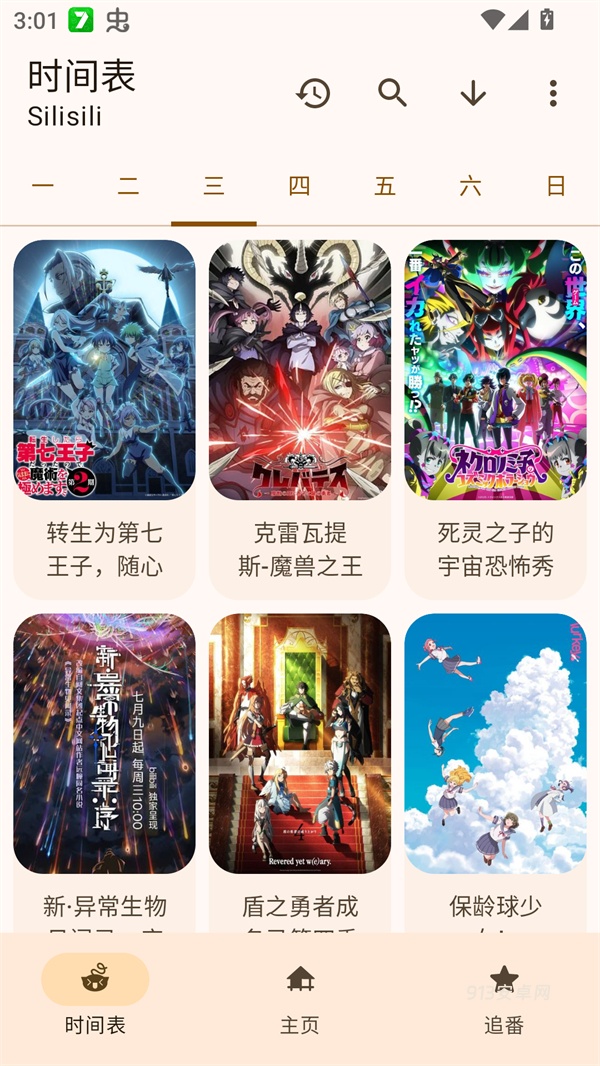Switch to the 二 (Tuesday) tab
This screenshot has height=1066, width=600.
pyautogui.click(x=128, y=186)
